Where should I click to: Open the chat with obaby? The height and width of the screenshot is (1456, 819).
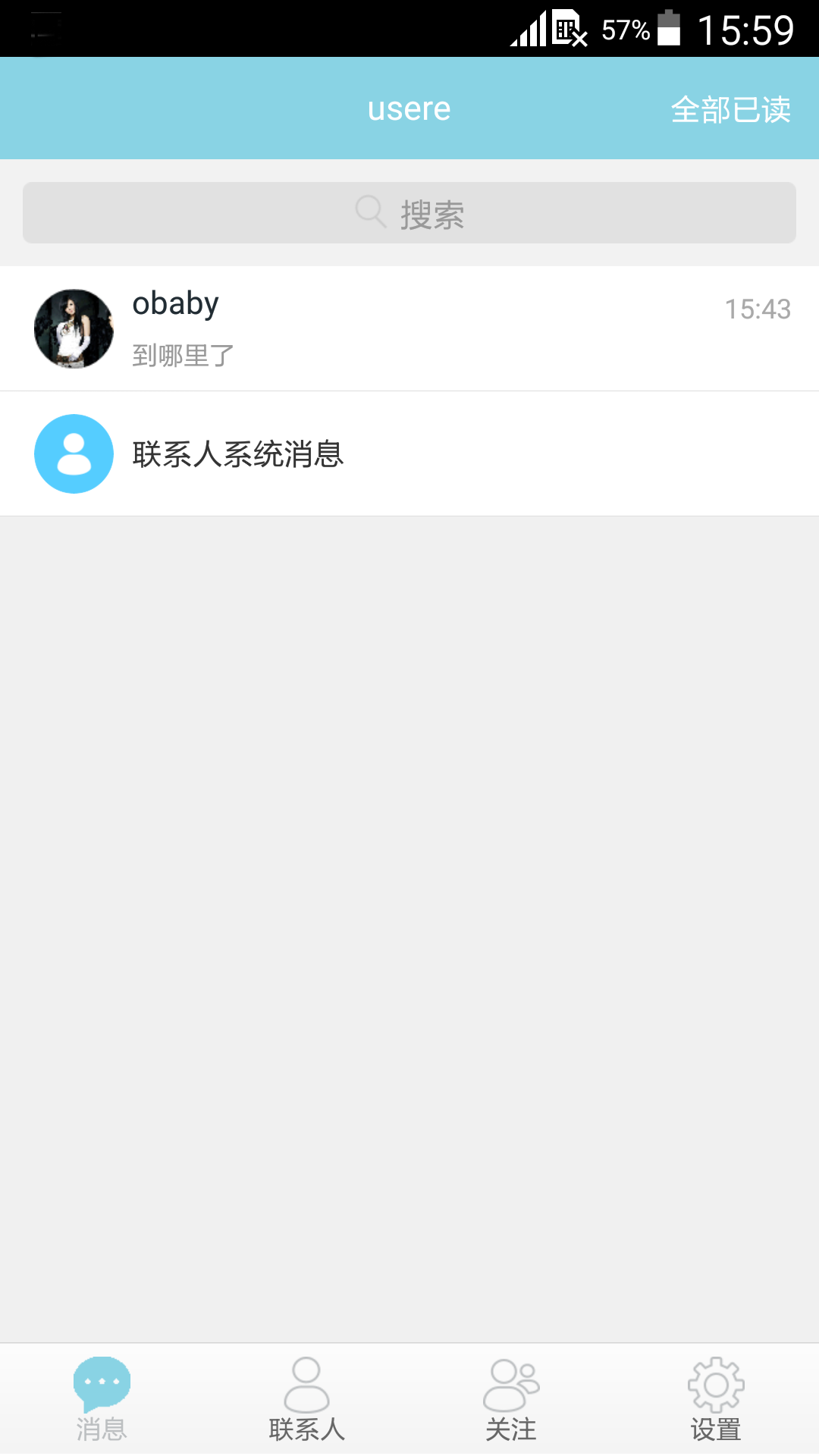click(x=409, y=328)
